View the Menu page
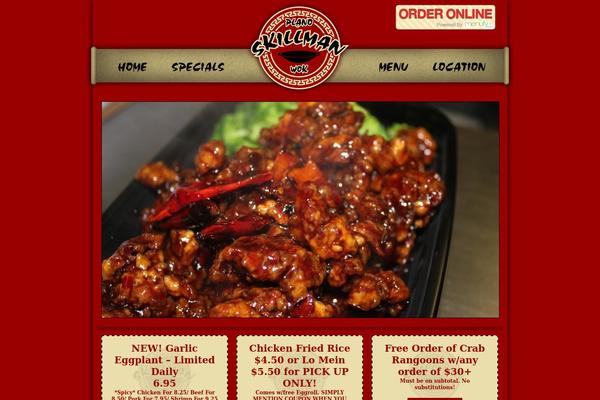 click(393, 67)
